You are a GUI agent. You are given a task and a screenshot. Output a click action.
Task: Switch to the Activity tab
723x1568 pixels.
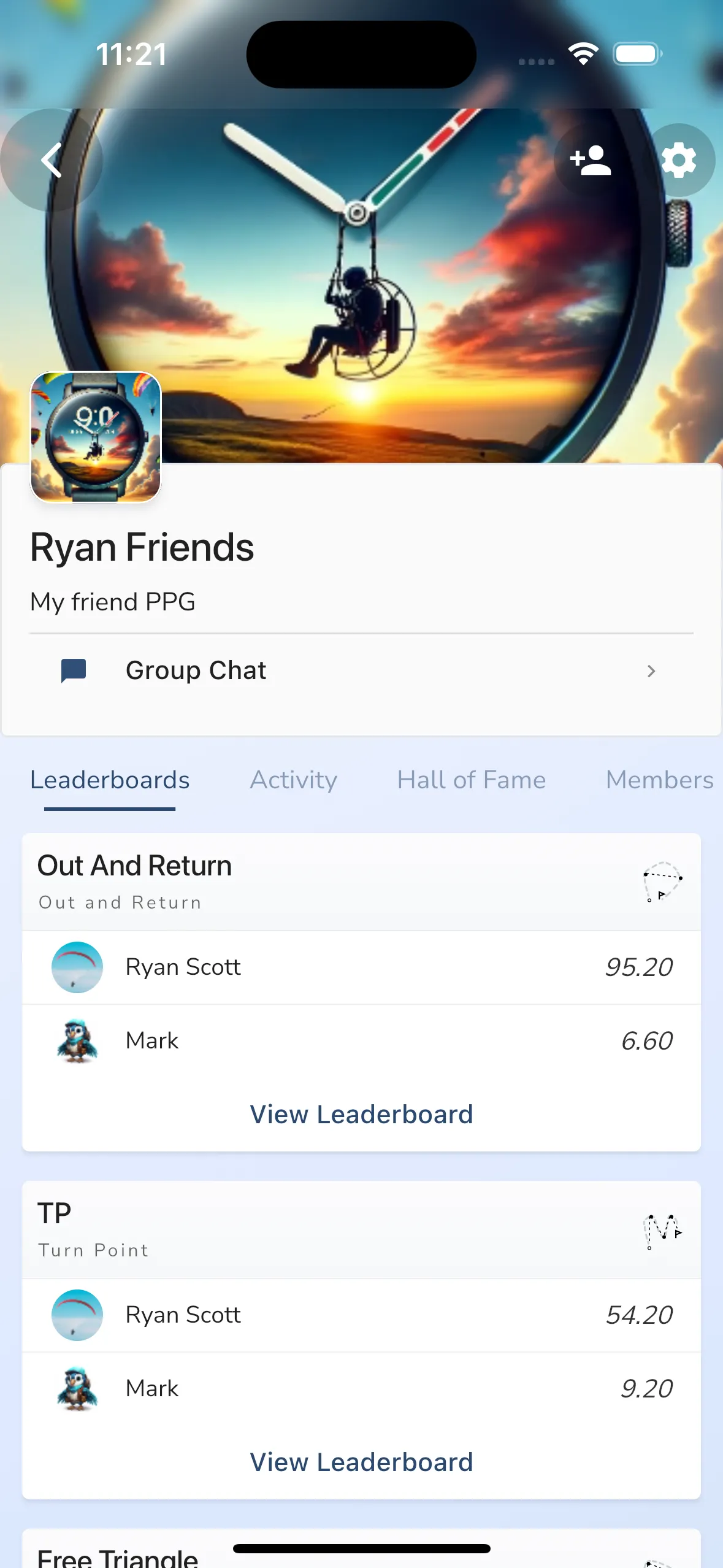pos(293,780)
